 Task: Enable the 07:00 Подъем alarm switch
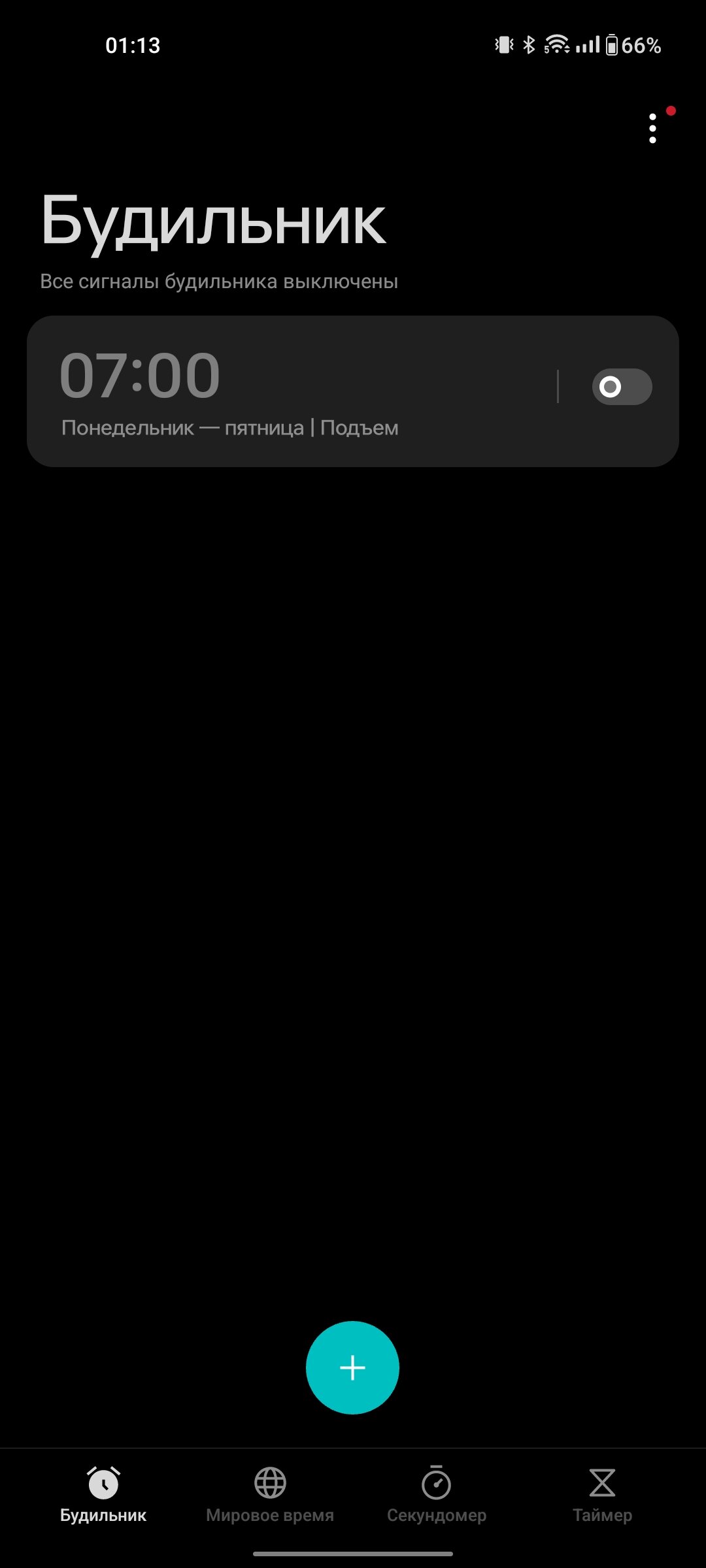click(x=622, y=387)
